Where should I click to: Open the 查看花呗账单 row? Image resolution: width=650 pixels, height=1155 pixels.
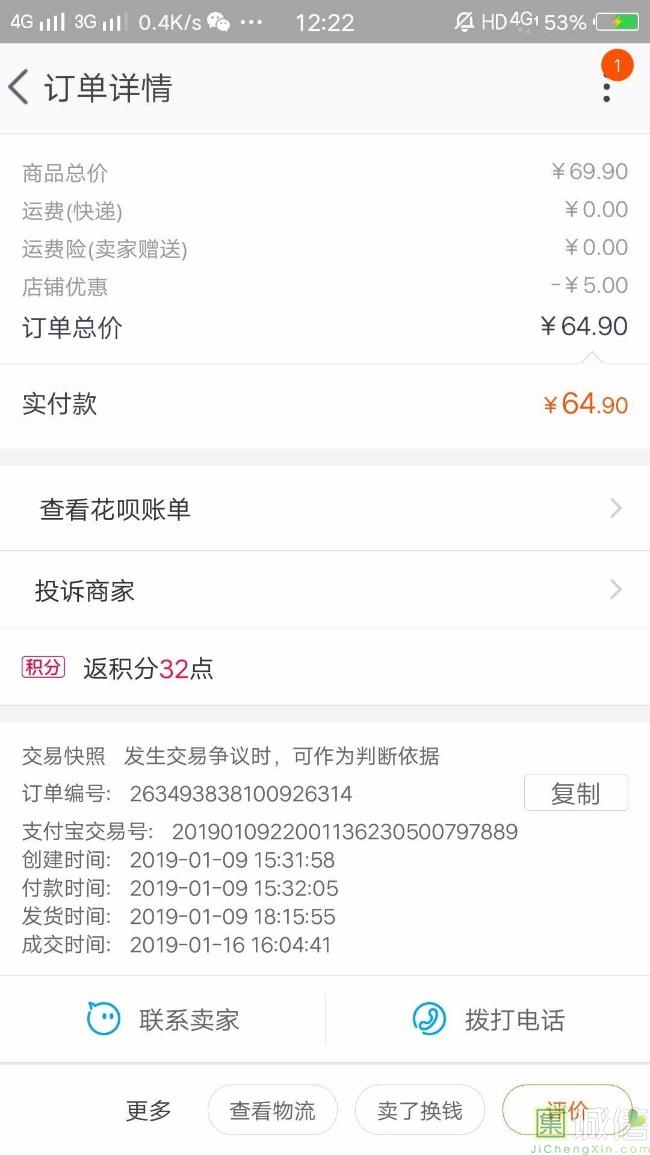325,509
